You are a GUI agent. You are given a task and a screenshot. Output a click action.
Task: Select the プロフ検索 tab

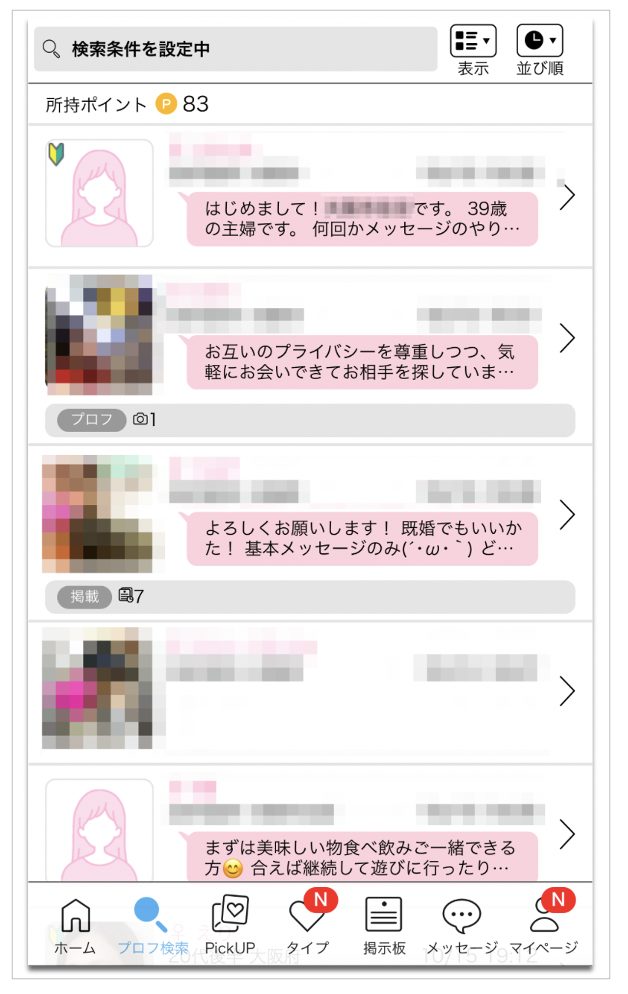(x=152, y=927)
